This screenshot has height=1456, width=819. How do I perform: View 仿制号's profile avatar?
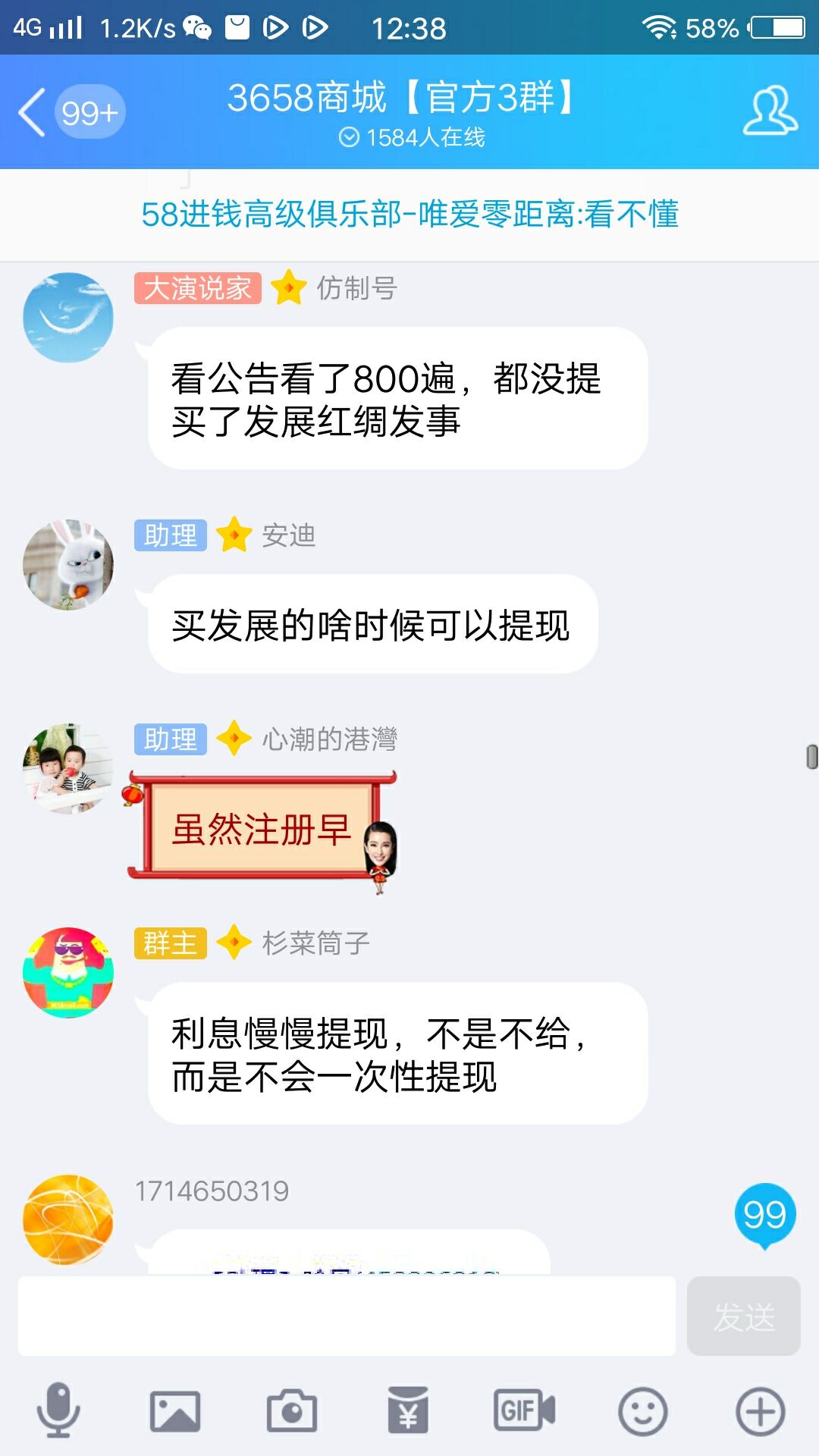tap(68, 318)
